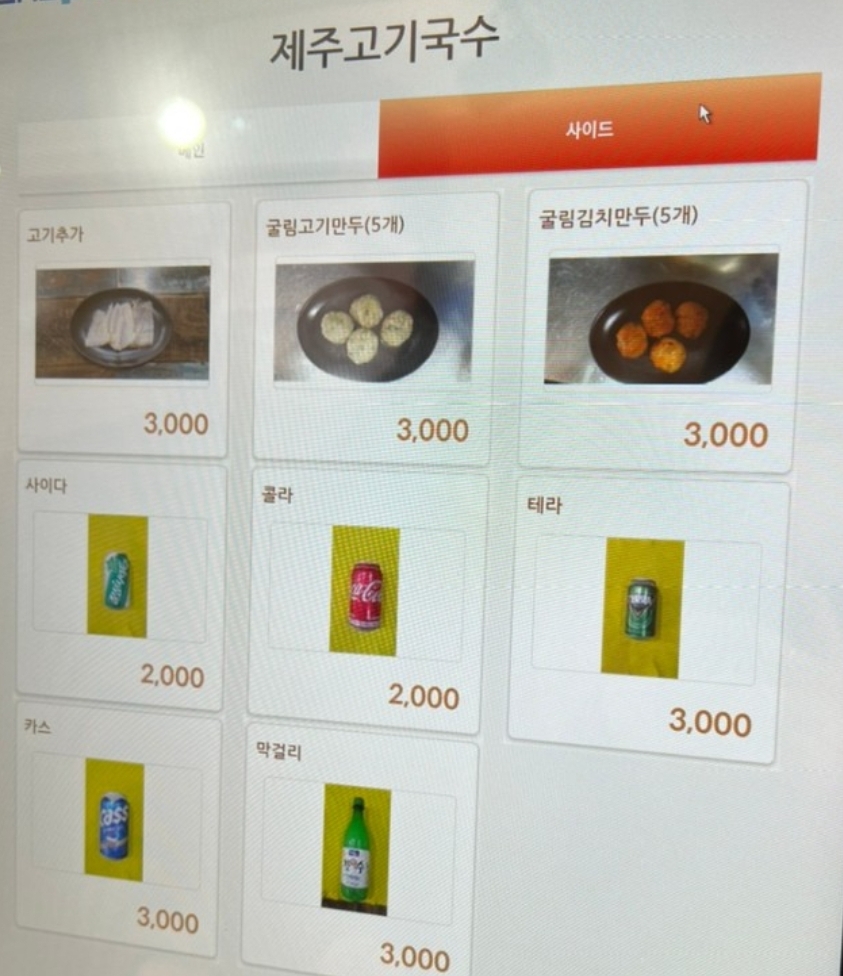Tap the 카스 beer card

click(x=115, y=824)
